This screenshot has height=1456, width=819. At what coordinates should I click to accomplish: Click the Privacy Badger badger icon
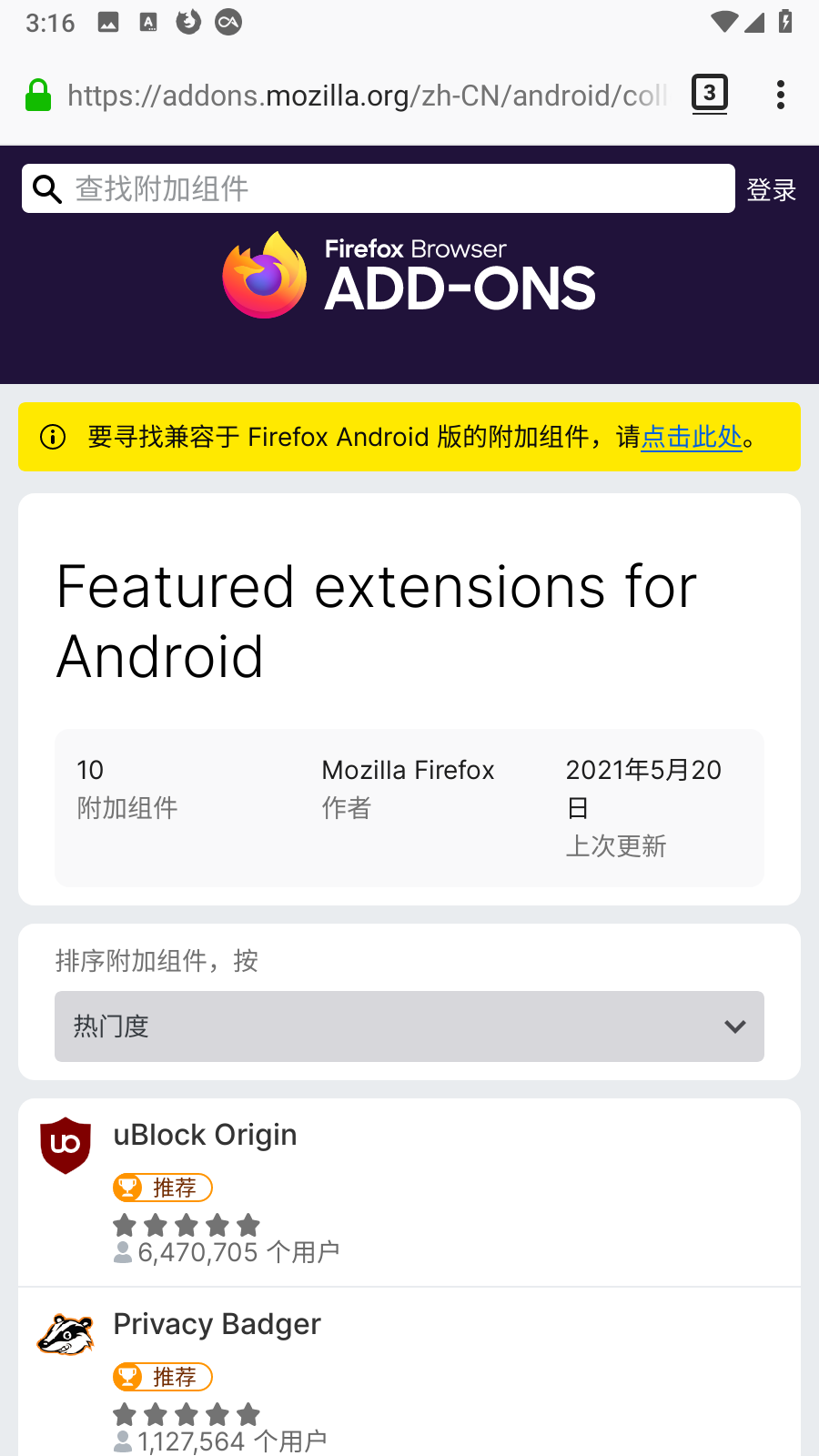point(65,1334)
